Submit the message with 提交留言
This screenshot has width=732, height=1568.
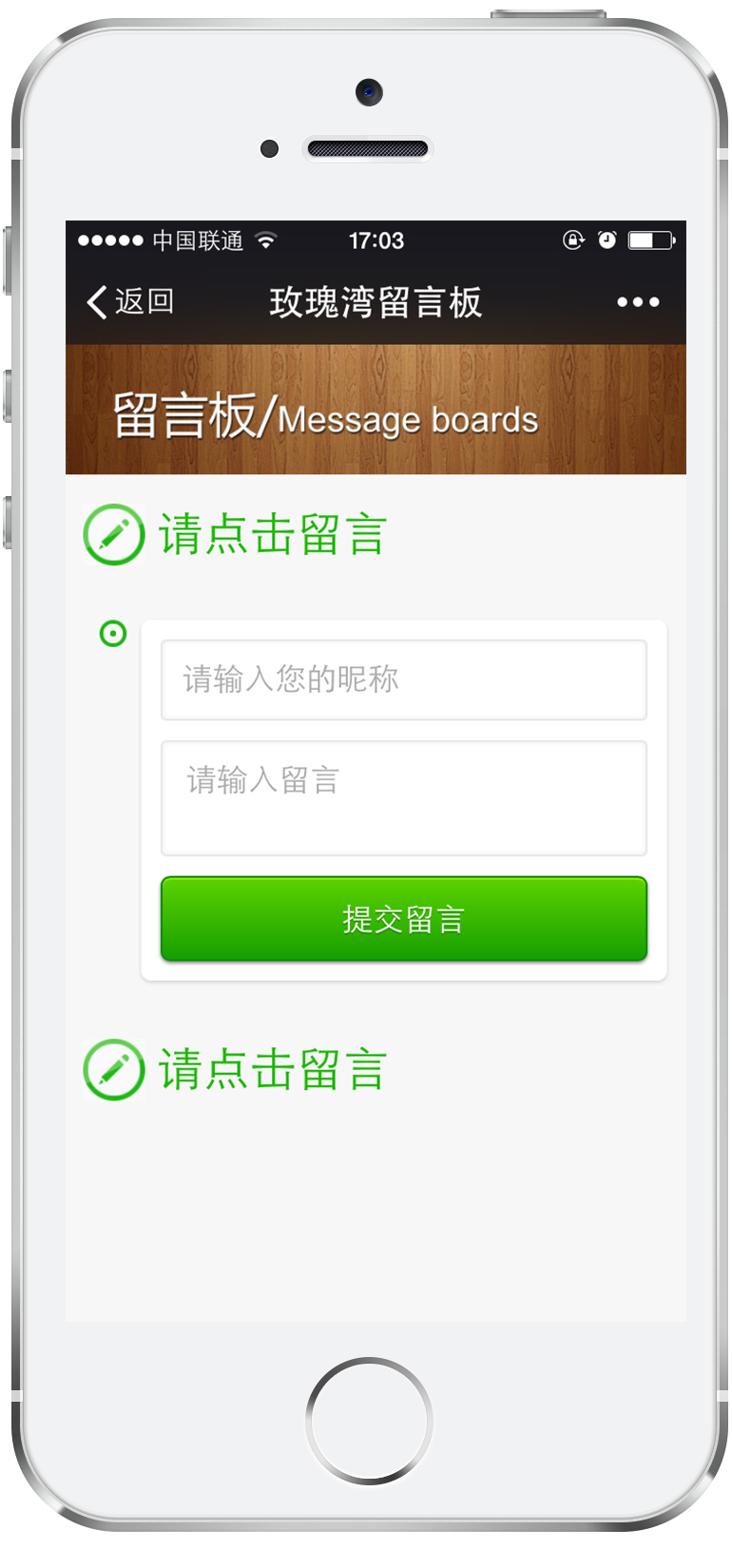tap(403, 919)
